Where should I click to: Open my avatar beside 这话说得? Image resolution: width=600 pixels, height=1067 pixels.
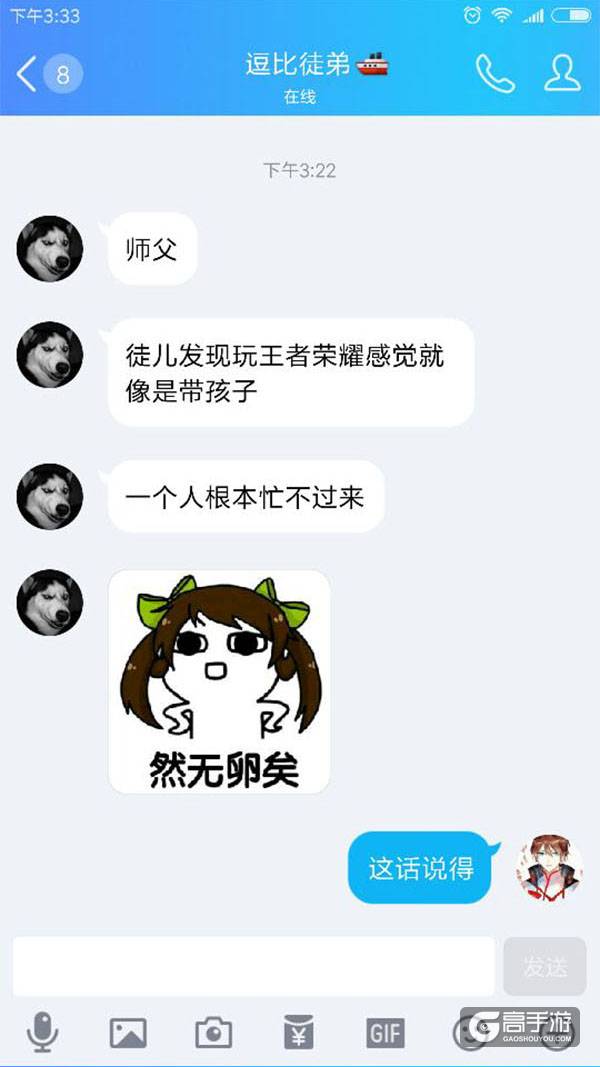(549, 866)
